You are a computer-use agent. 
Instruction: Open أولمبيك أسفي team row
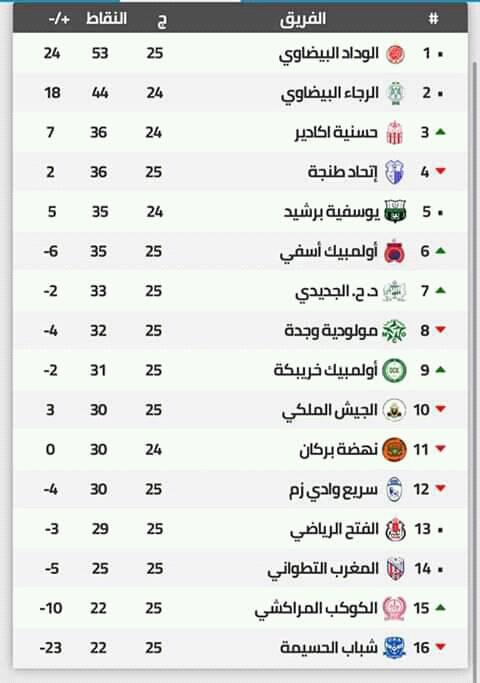click(240, 251)
